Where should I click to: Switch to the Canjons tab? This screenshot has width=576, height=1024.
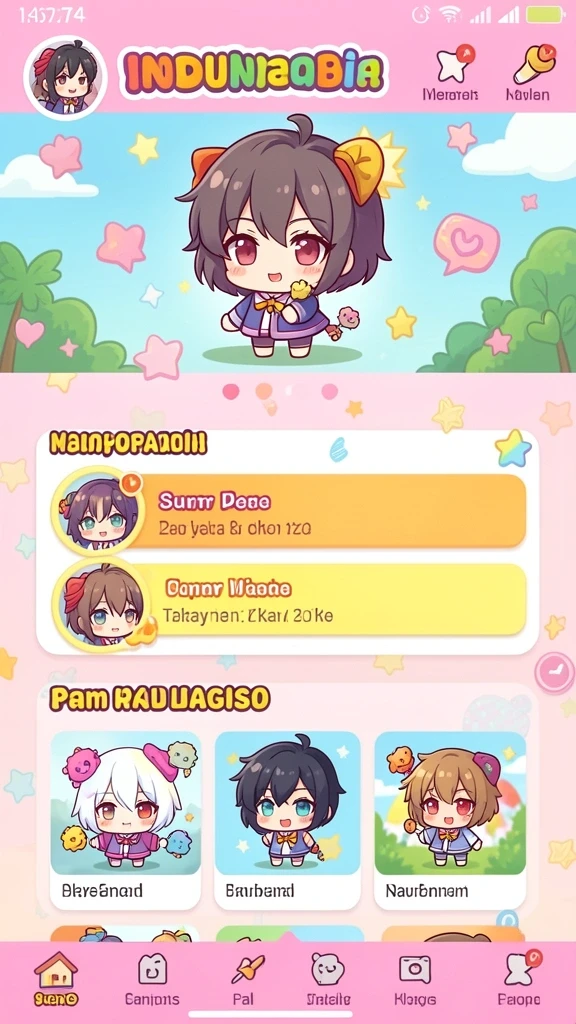(x=152, y=978)
